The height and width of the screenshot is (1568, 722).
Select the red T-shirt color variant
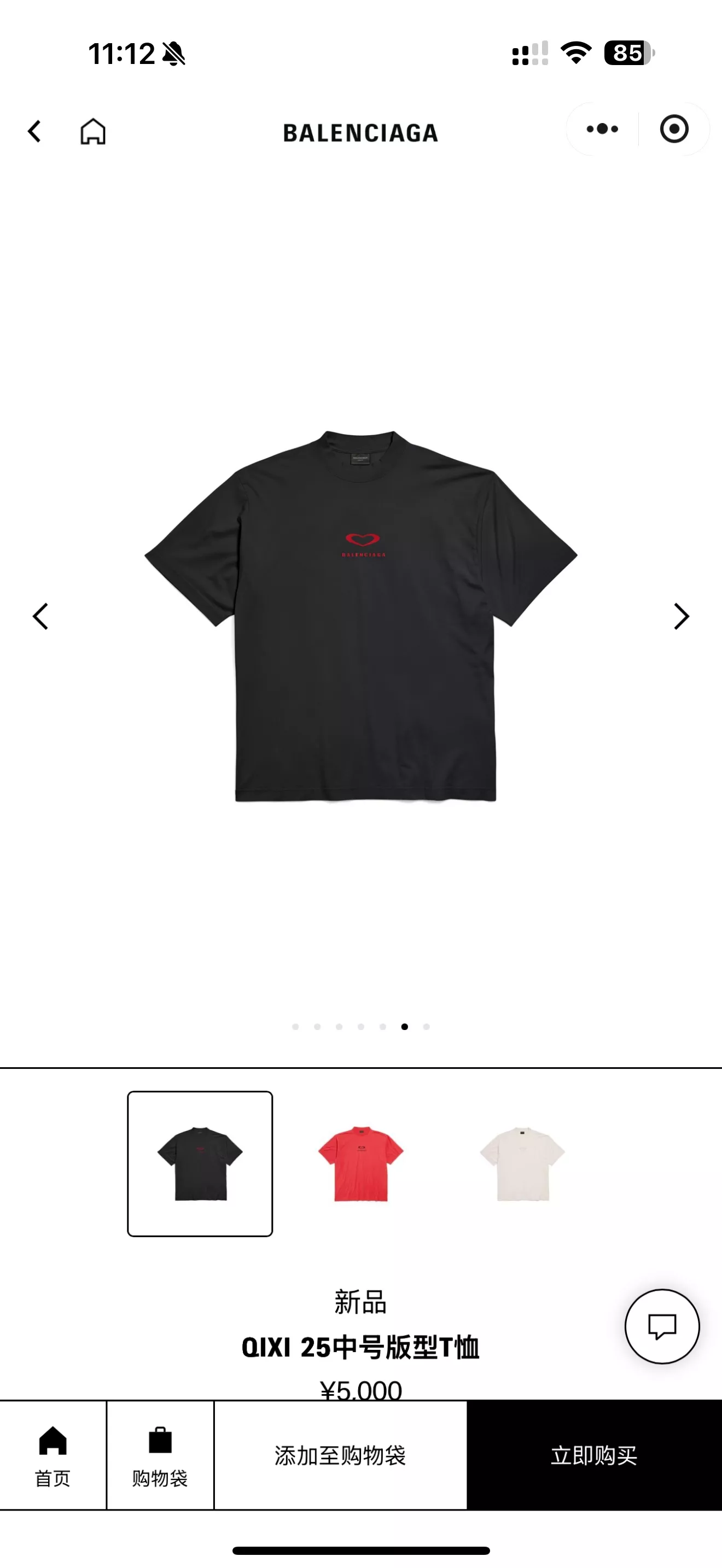coord(361,1163)
